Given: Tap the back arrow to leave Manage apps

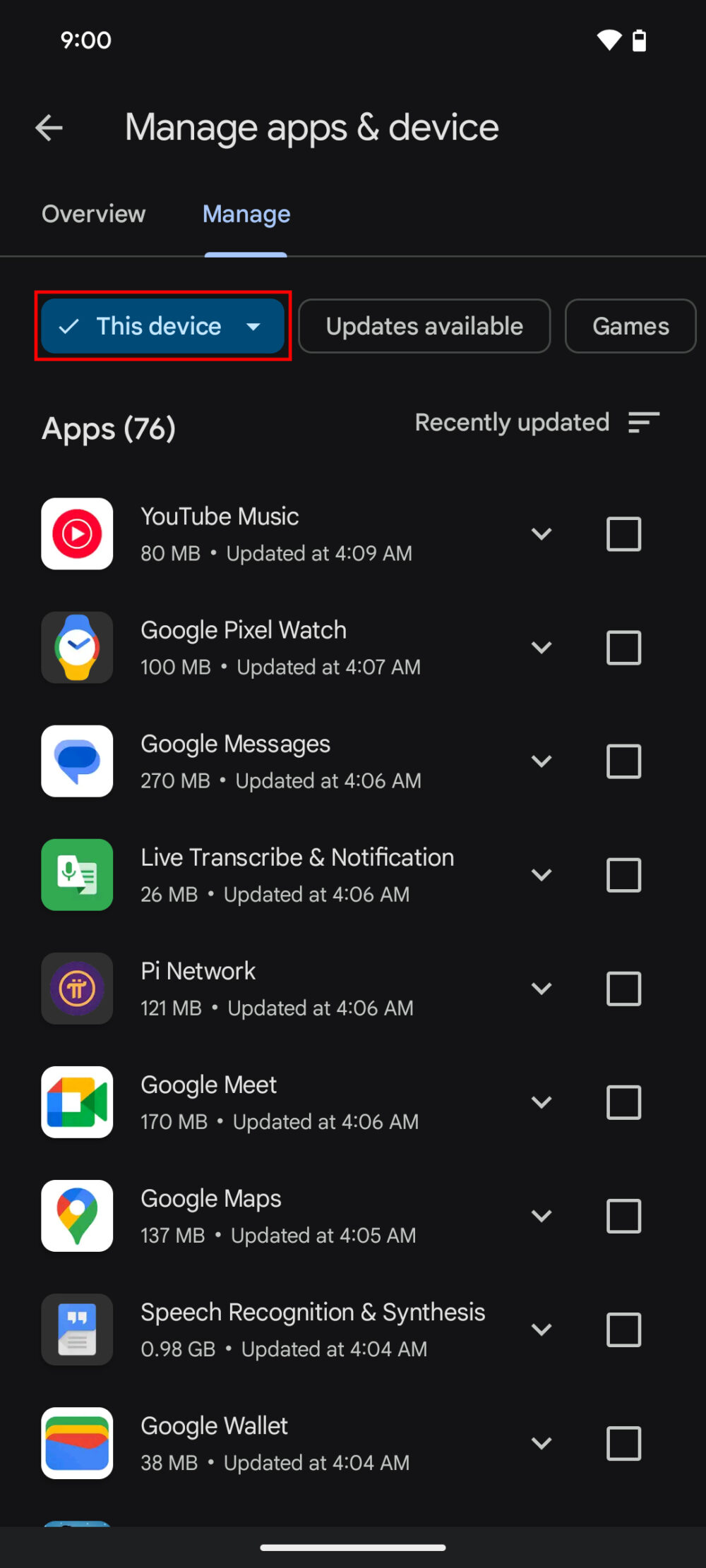Looking at the screenshot, I should (48, 128).
